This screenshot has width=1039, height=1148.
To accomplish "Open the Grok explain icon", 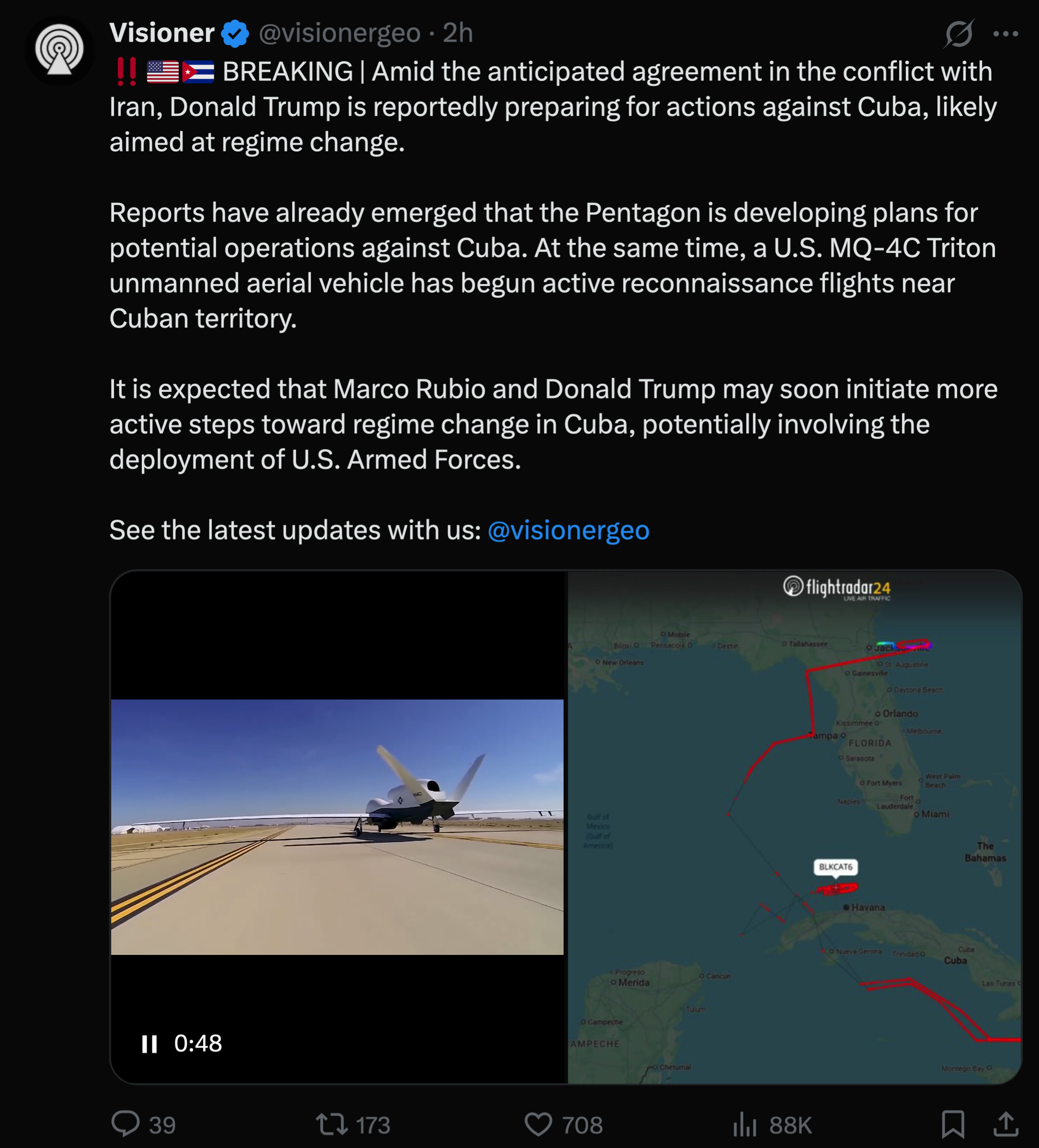I will pos(958,34).
